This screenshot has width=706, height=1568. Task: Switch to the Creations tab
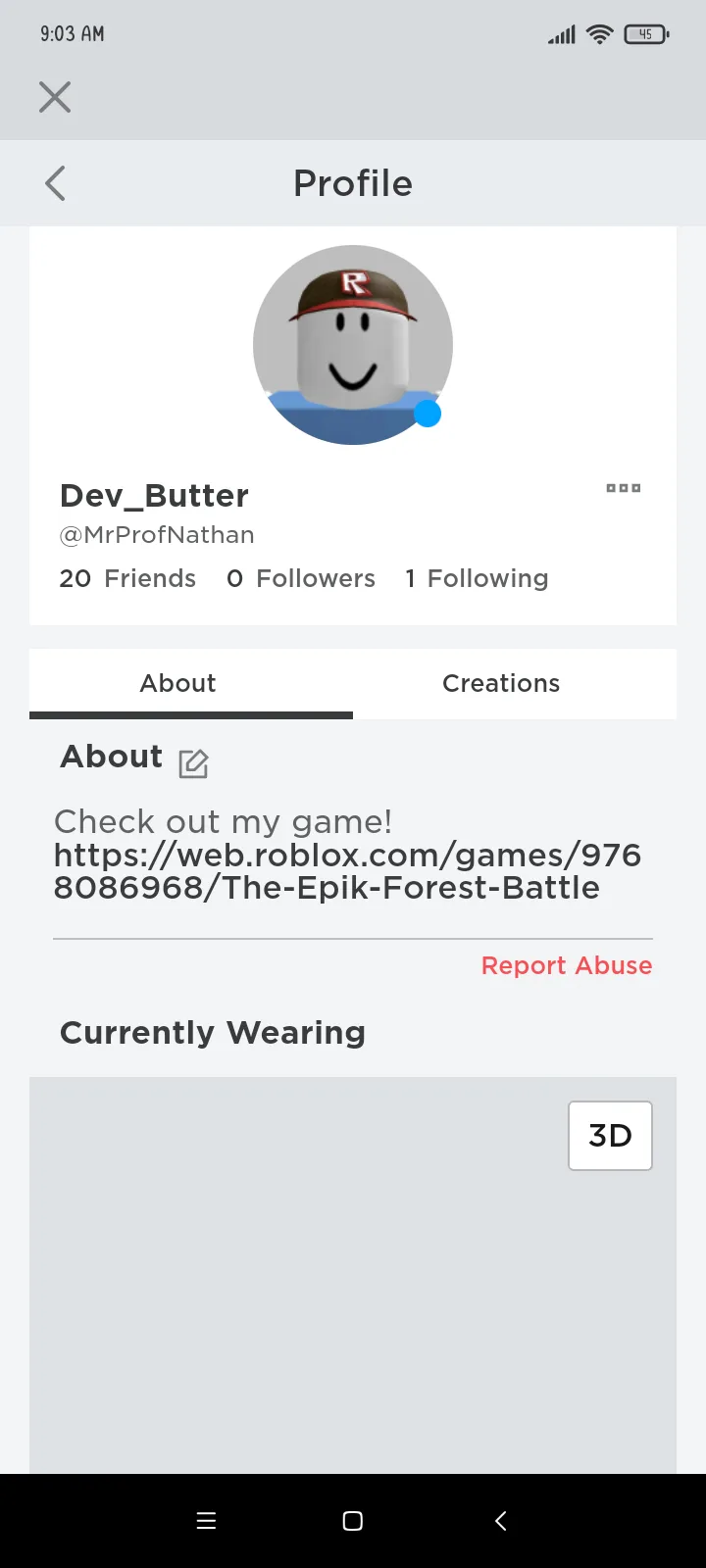(x=501, y=683)
